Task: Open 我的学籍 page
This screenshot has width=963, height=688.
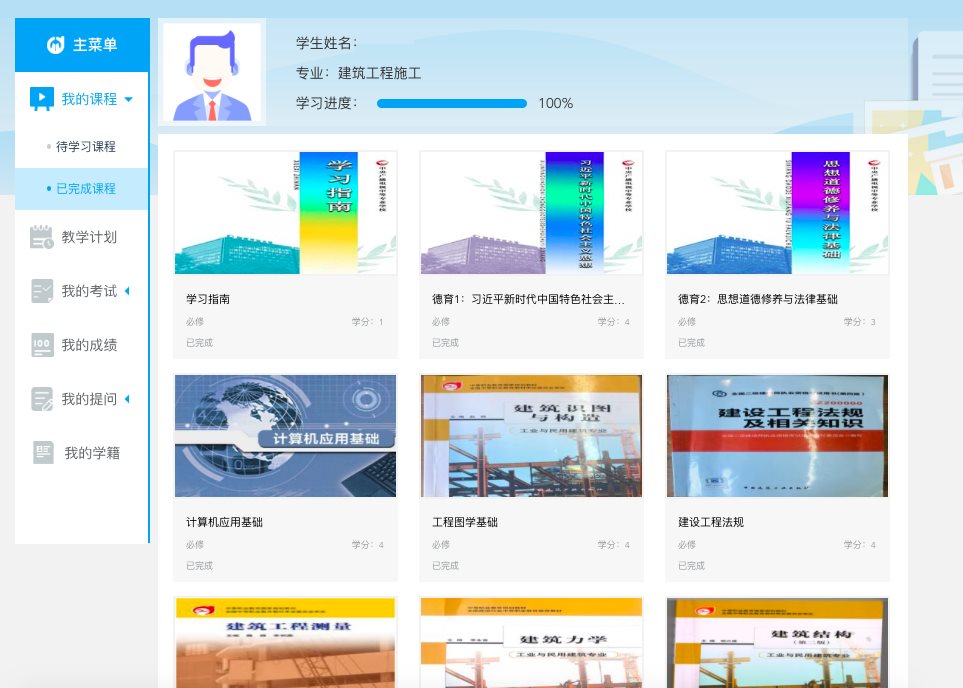Action: pos(91,453)
